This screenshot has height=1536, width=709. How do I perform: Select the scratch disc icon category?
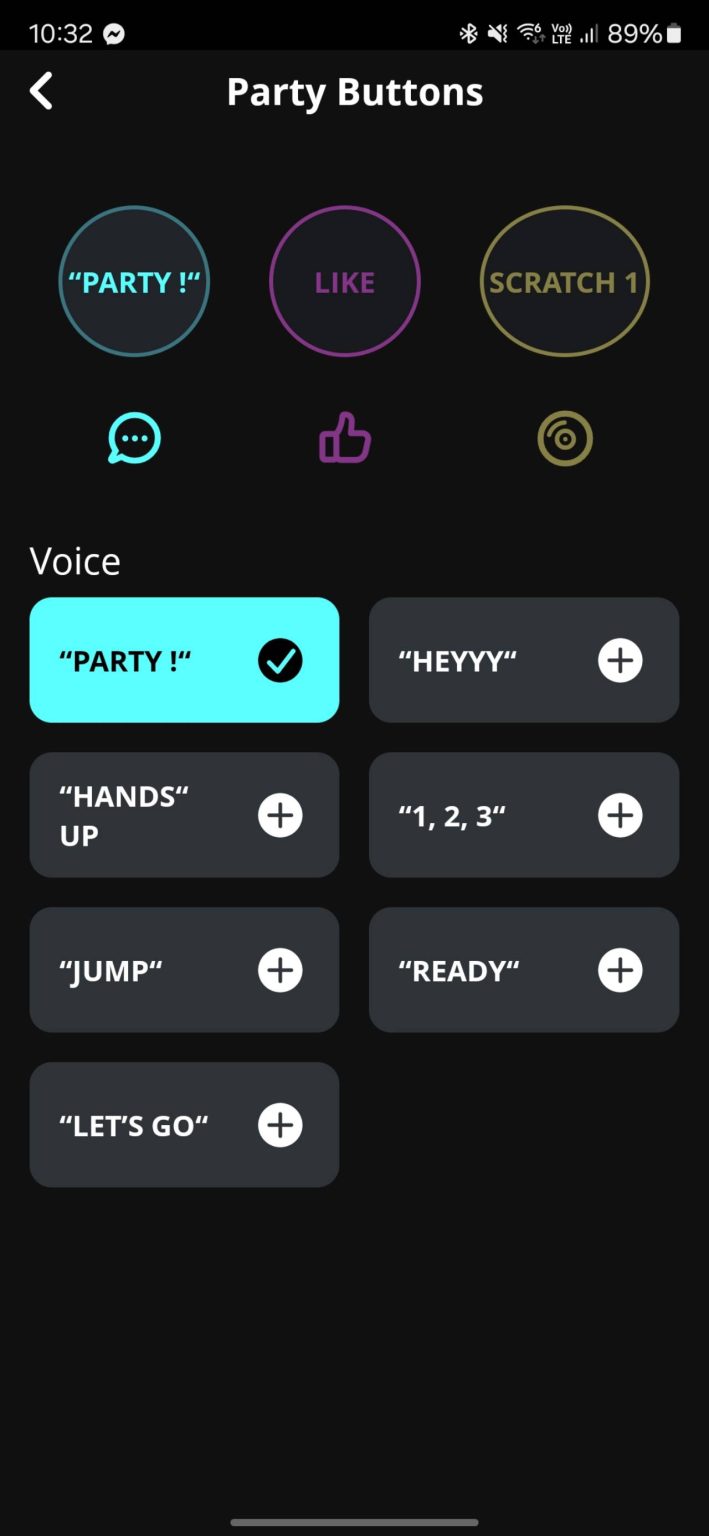565,439
